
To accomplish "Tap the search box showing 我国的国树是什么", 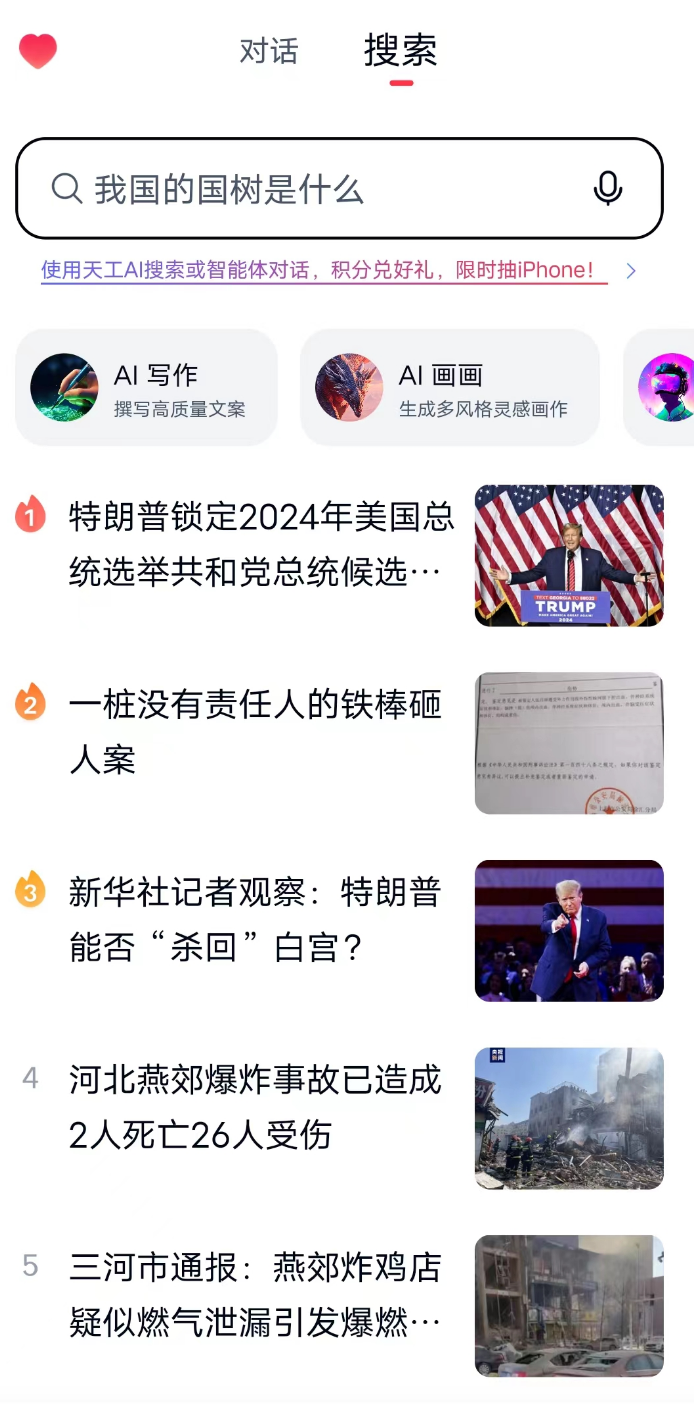I will click(339, 188).
